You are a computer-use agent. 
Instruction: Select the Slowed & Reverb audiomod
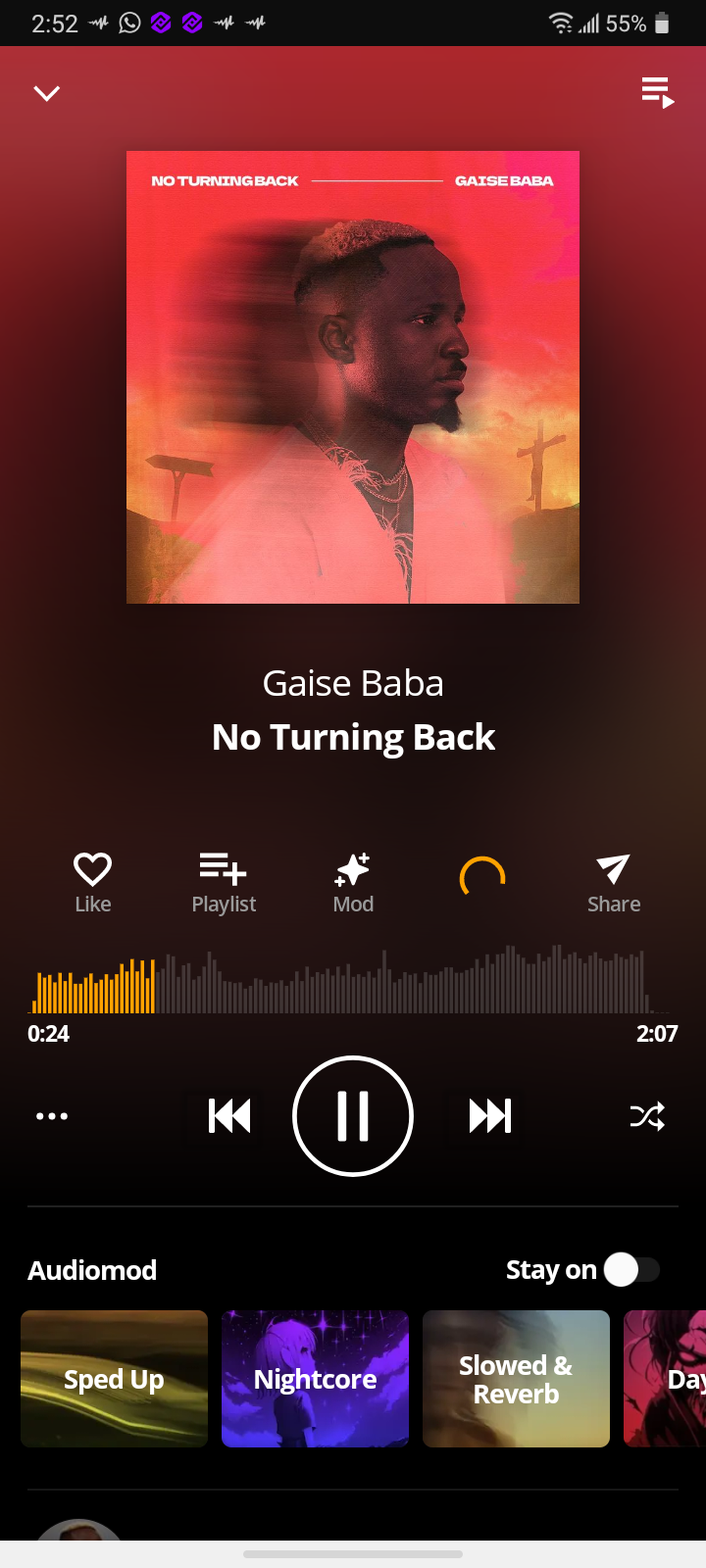pyautogui.click(x=516, y=1379)
